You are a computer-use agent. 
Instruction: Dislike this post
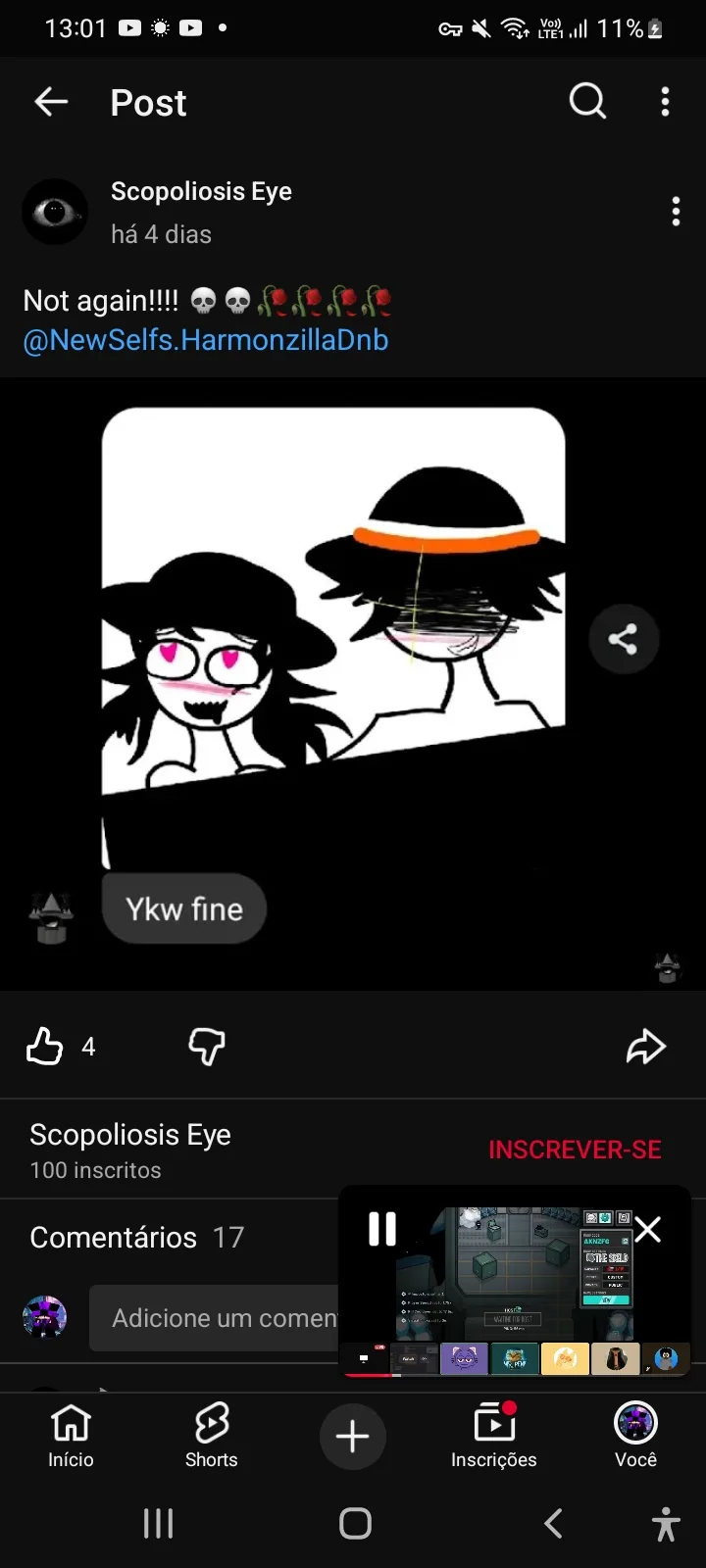206,1046
